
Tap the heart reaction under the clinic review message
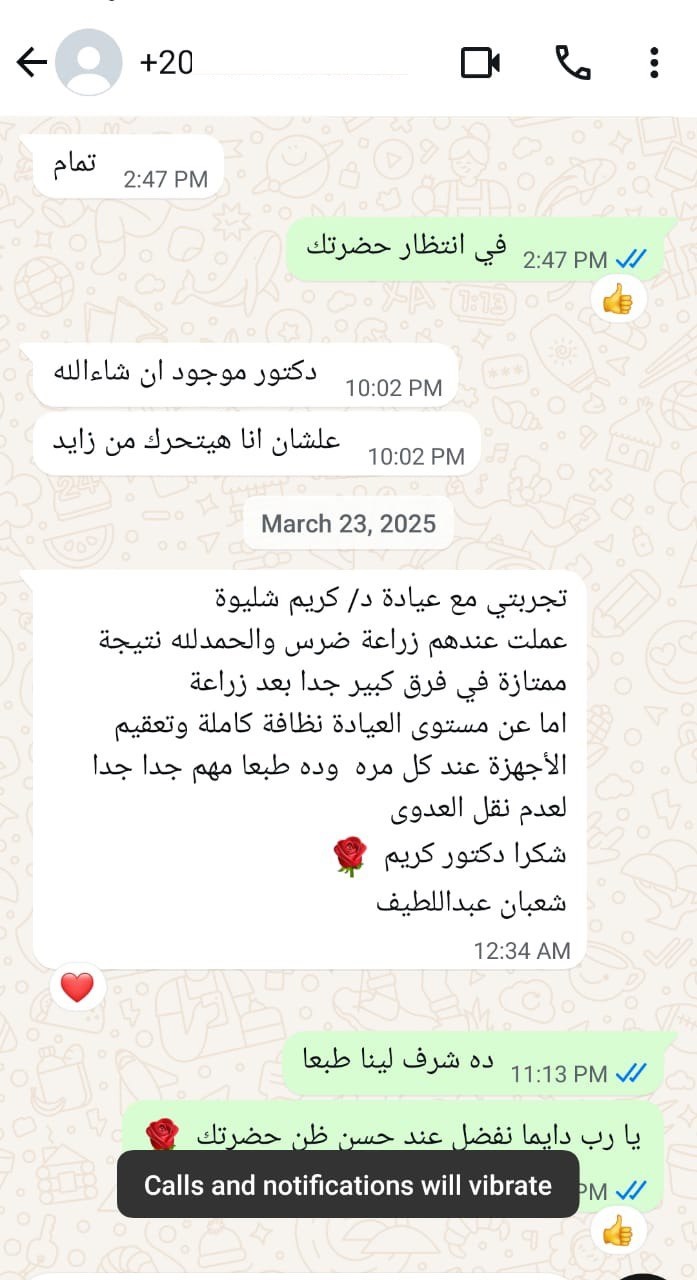[77, 988]
